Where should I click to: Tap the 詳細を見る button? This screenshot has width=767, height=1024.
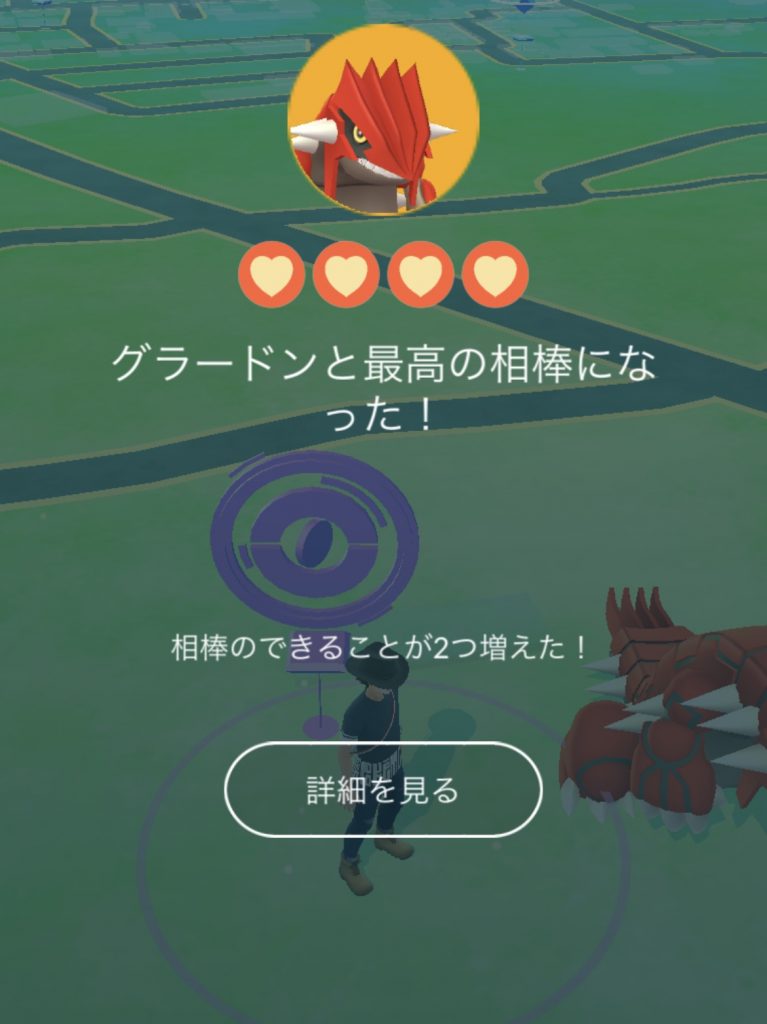383,790
